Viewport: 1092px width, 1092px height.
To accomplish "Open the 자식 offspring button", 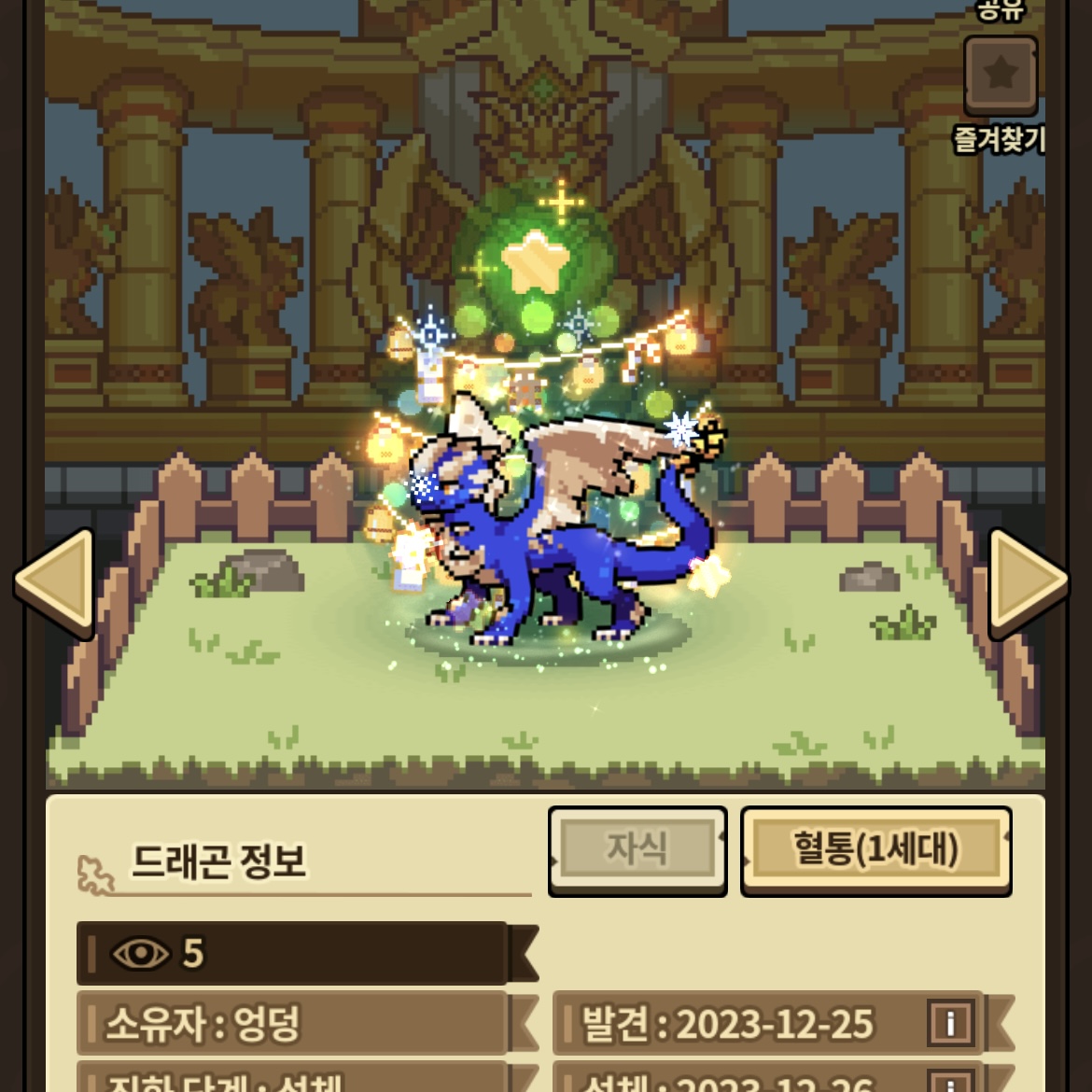I will pos(637,850).
